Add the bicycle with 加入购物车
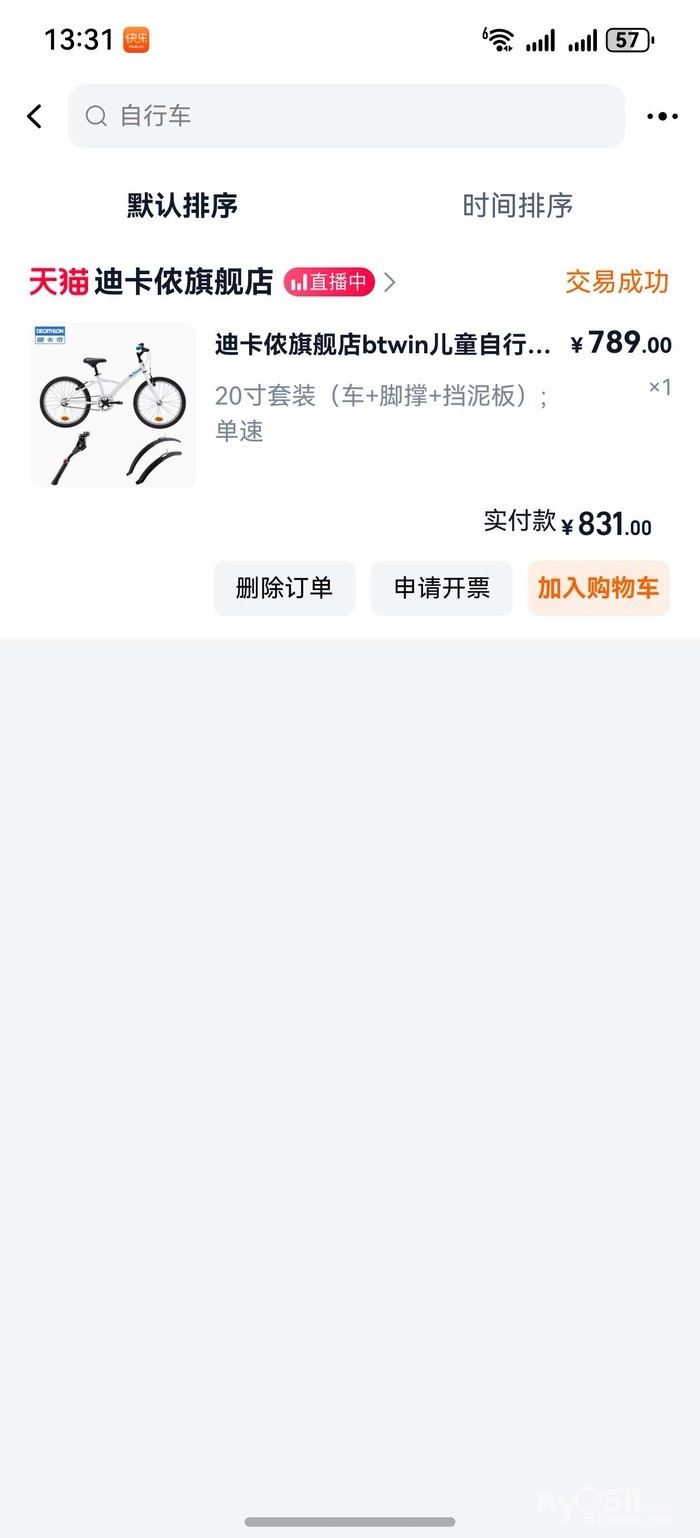The height and width of the screenshot is (1538, 700). 598,588
